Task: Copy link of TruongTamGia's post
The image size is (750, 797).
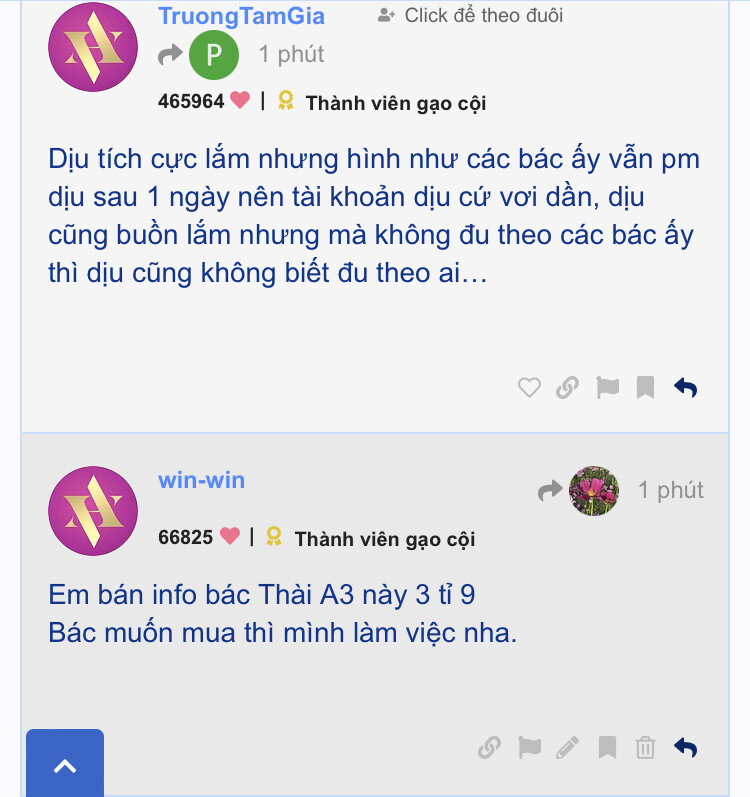Action: 568,388
